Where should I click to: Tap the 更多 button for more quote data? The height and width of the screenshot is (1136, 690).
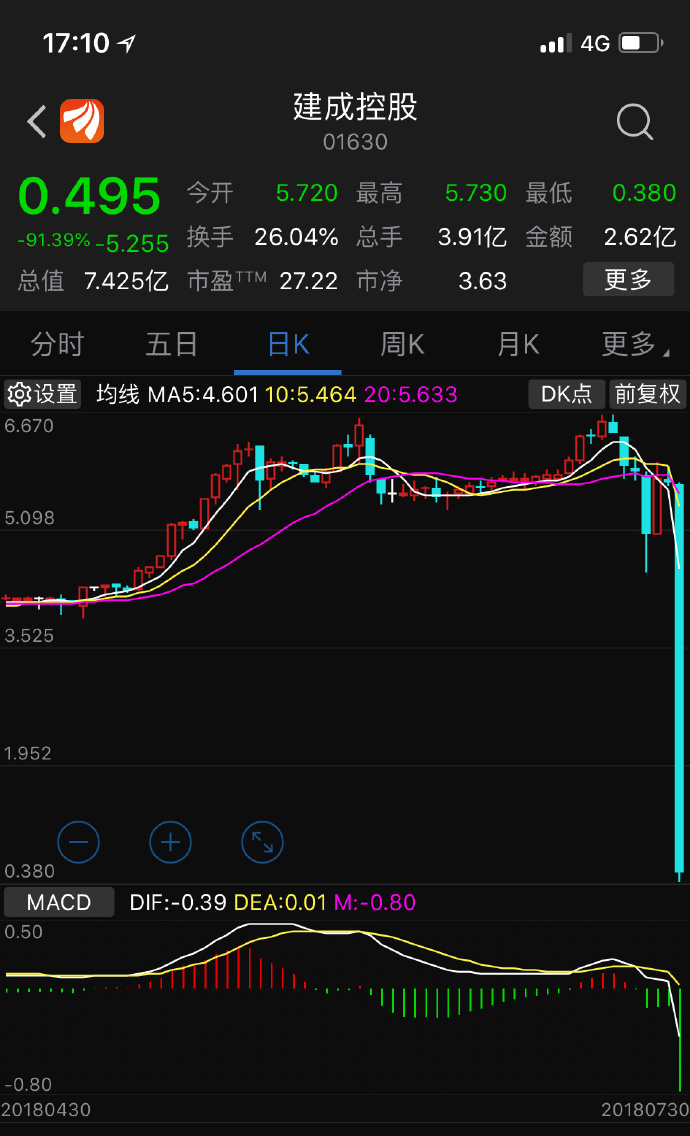[x=628, y=279]
